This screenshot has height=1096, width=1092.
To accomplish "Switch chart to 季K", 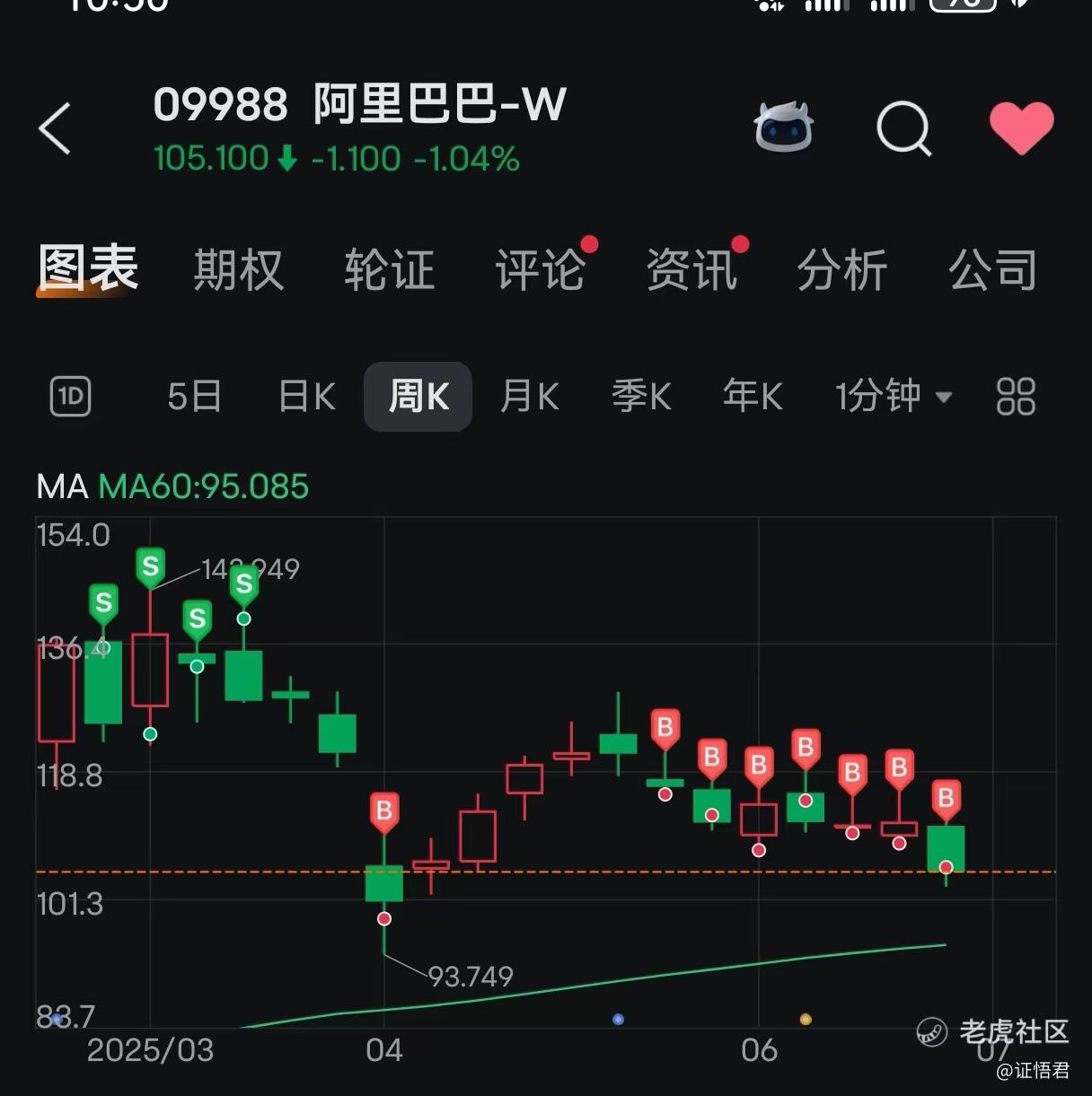I will [x=641, y=396].
